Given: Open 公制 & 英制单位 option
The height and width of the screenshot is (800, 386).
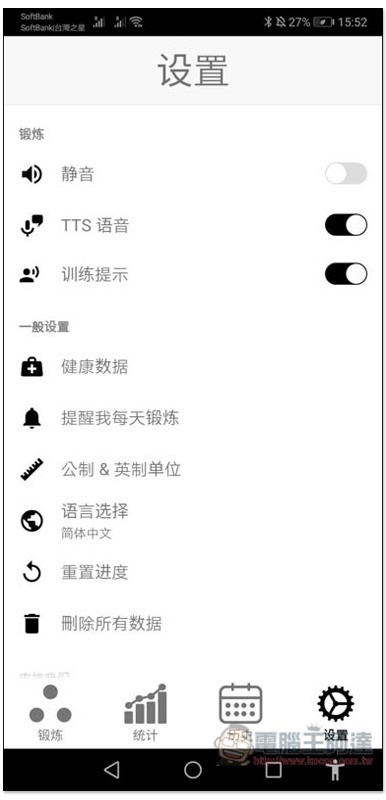Looking at the screenshot, I should coord(193,469).
